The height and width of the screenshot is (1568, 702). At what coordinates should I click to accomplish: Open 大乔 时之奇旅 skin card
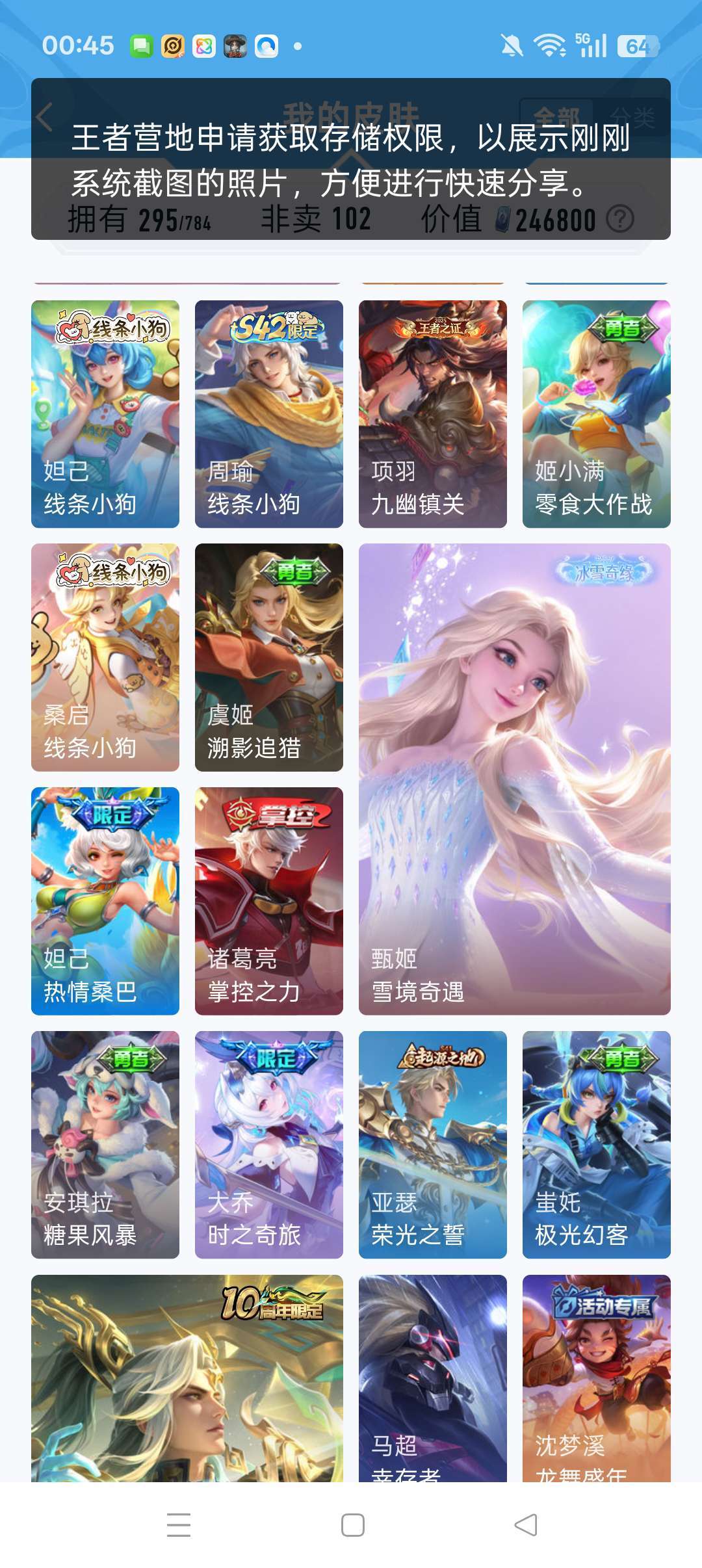(269, 1145)
